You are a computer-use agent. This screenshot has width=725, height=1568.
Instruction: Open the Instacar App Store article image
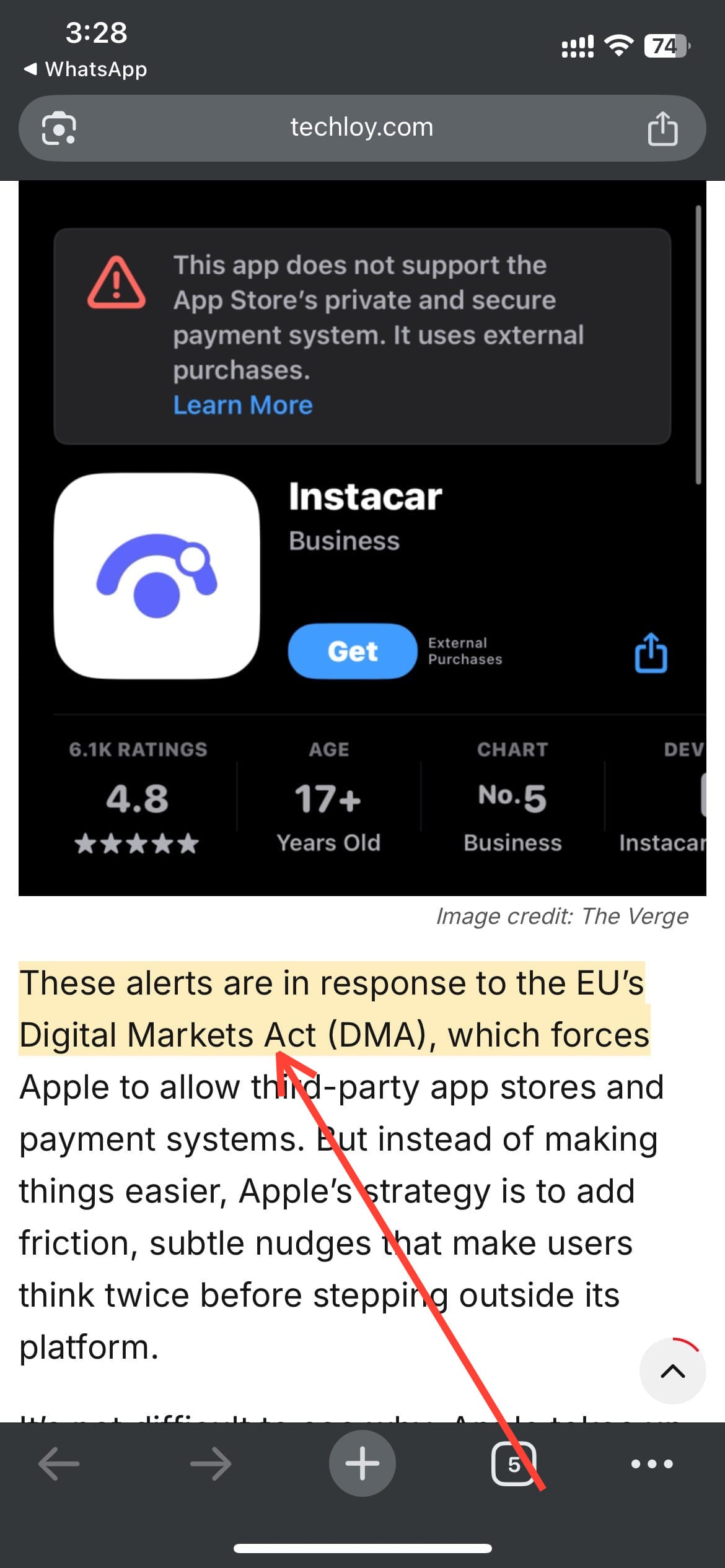tap(362, 538)
